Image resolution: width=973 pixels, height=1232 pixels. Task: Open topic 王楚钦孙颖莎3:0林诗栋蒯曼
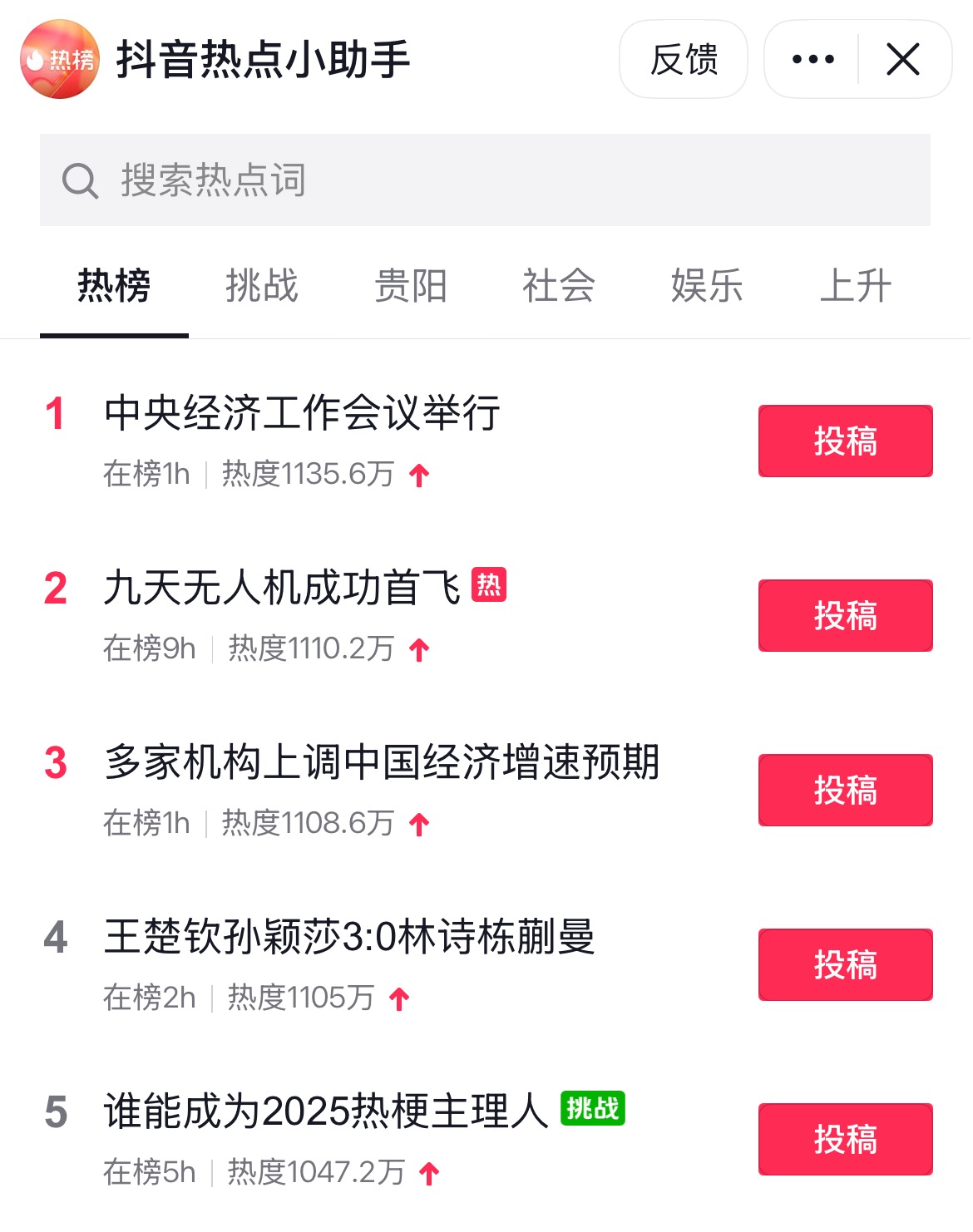(x=349, y=937)
